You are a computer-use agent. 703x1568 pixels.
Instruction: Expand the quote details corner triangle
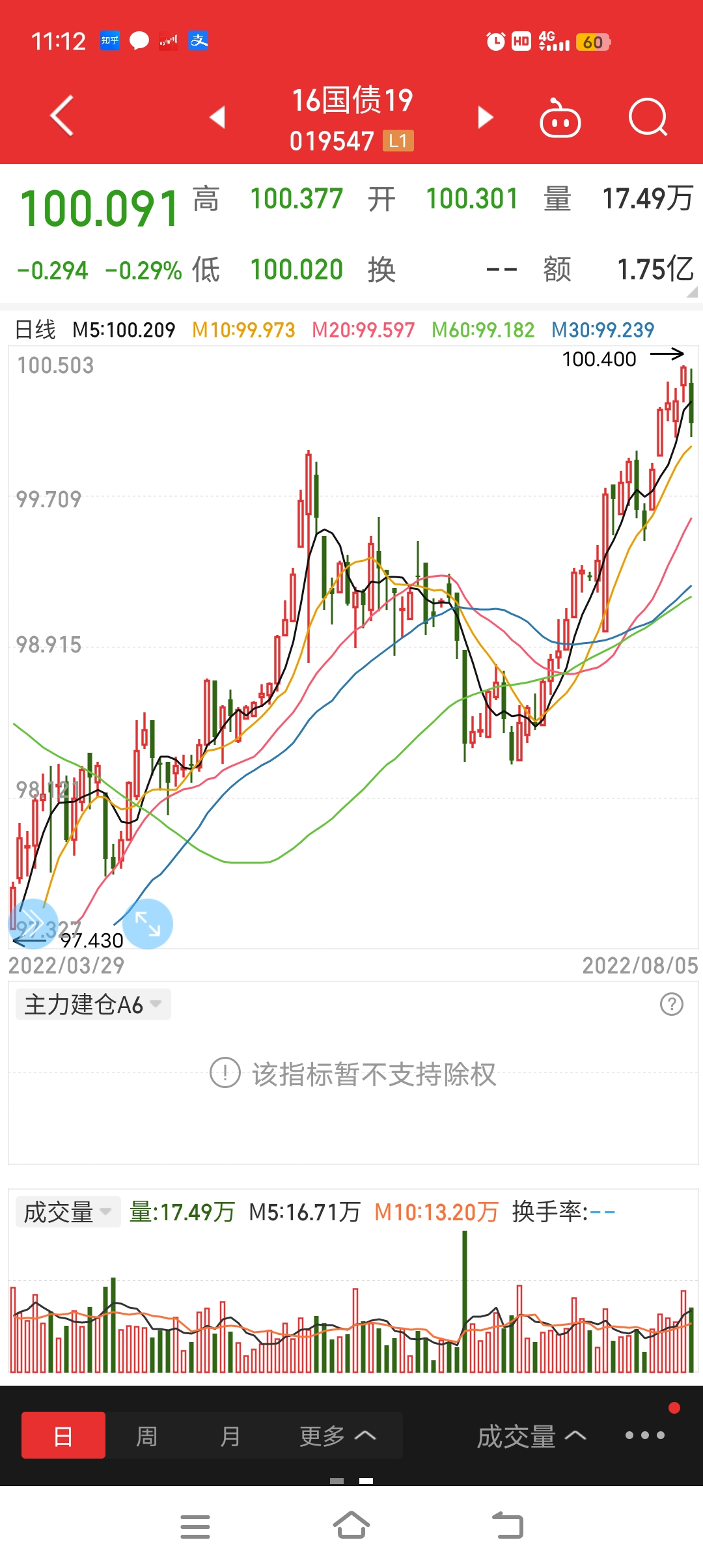[692, 292]
